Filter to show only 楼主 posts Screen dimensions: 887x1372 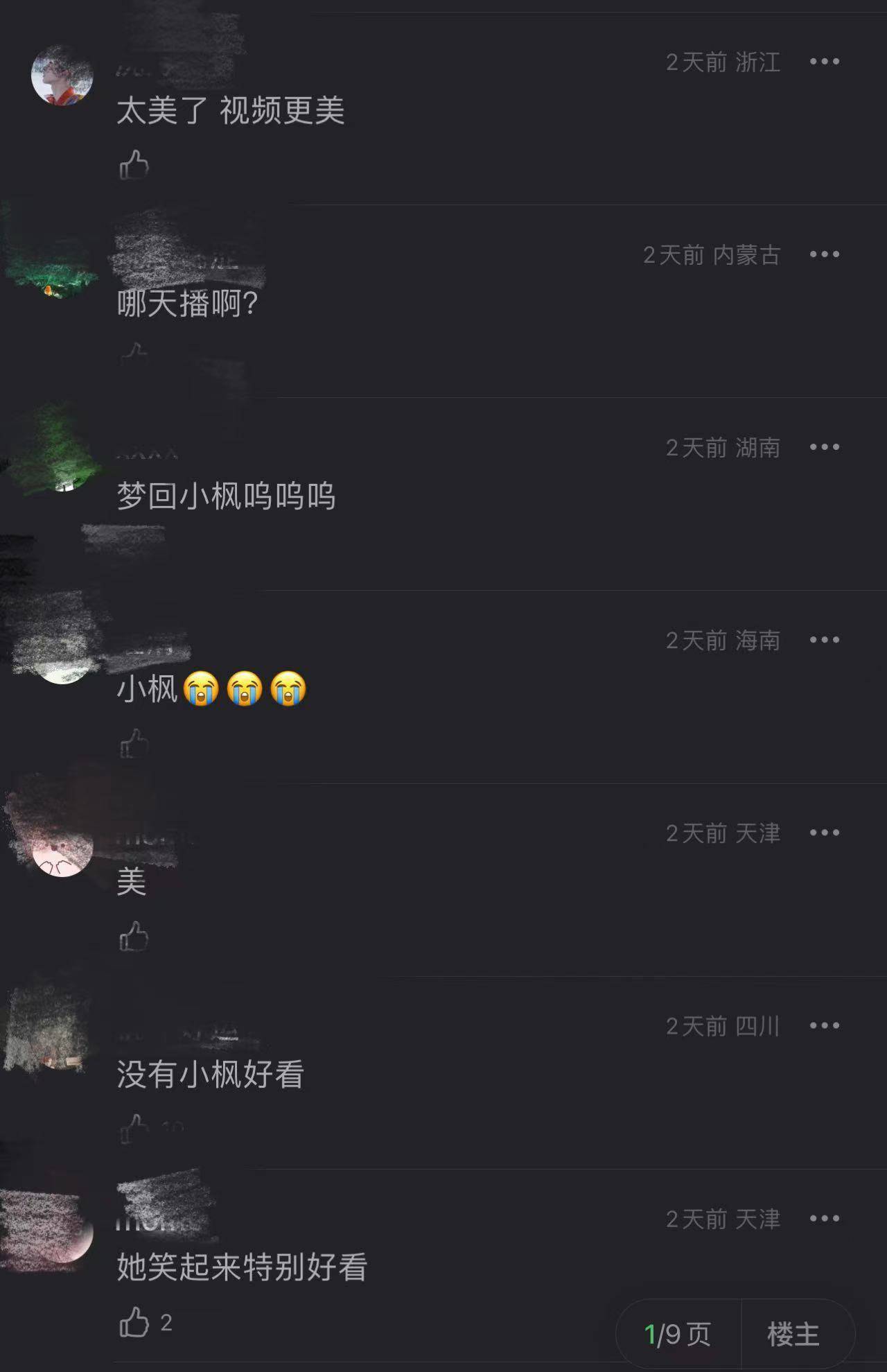793,1335
